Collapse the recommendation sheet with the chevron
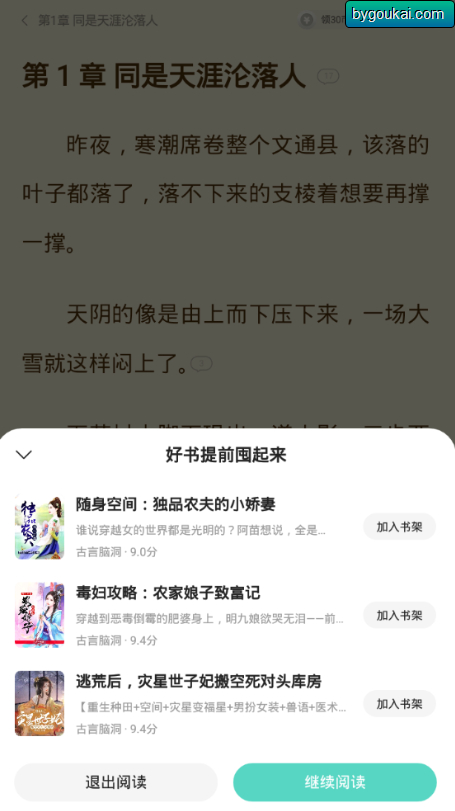 point(24,455)
